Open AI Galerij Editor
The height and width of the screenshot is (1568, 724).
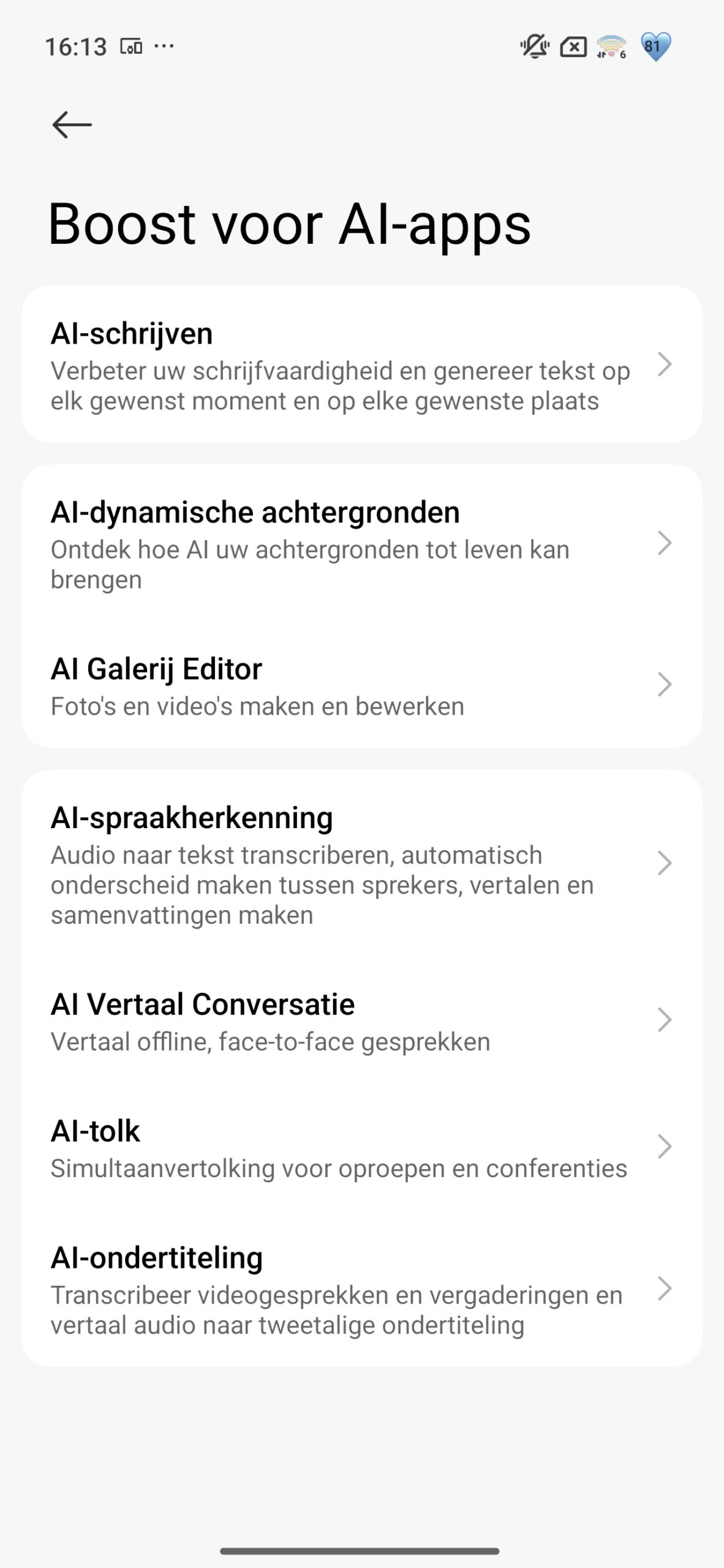(361, 685)
